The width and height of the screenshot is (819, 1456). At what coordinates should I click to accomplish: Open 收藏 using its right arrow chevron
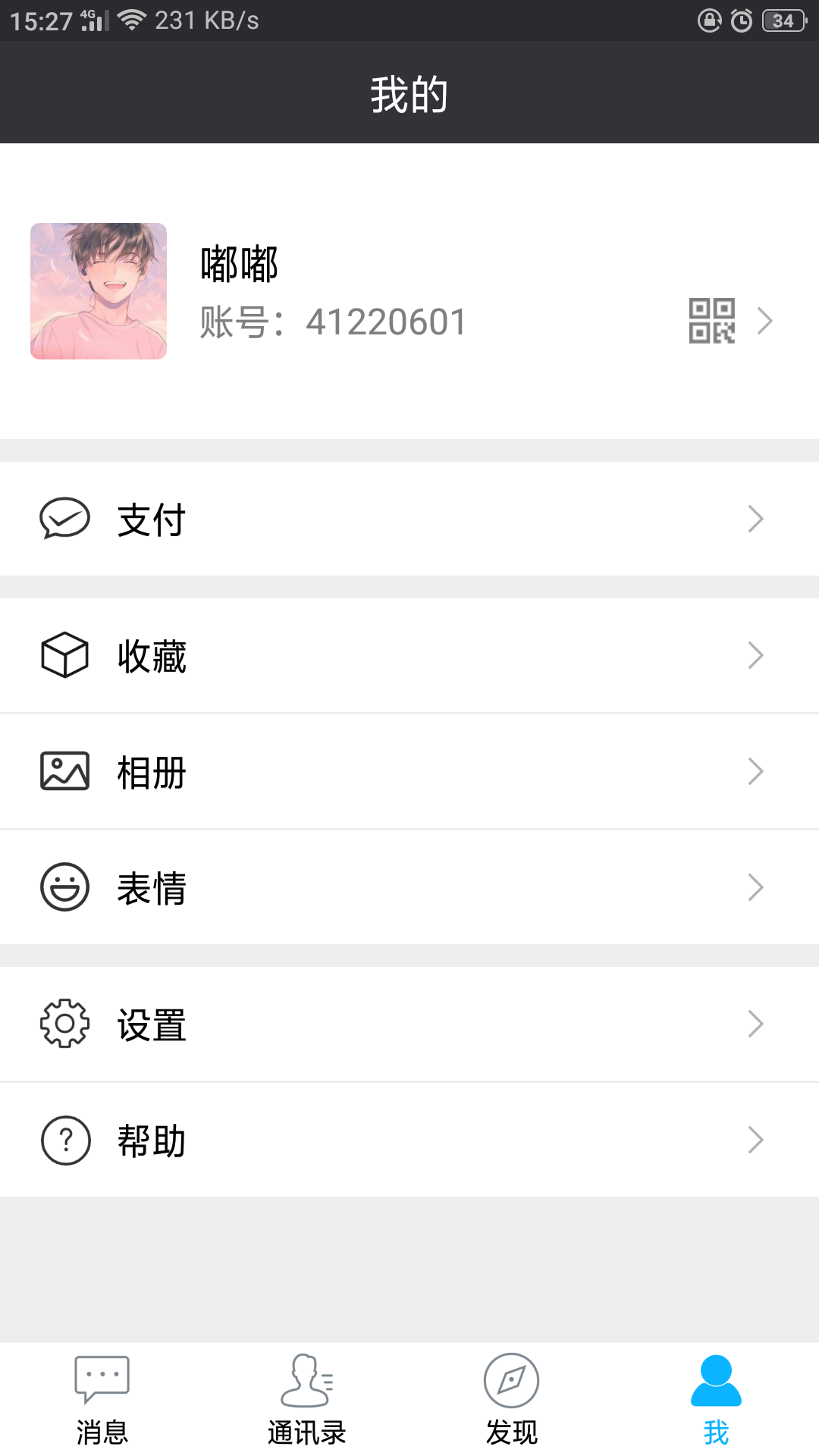click(755, 655)
